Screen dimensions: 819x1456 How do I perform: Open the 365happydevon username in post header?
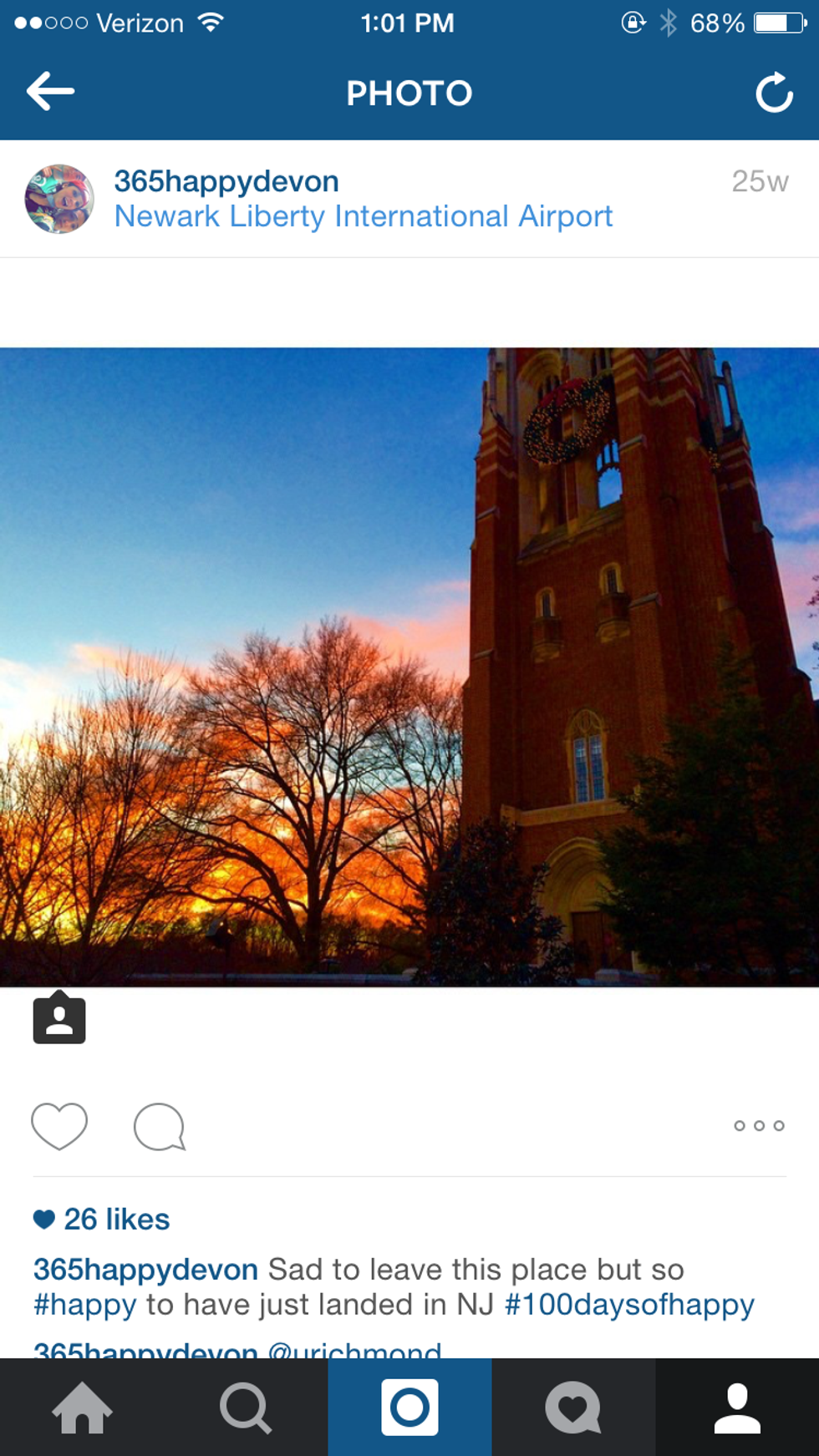coord(226,181)
